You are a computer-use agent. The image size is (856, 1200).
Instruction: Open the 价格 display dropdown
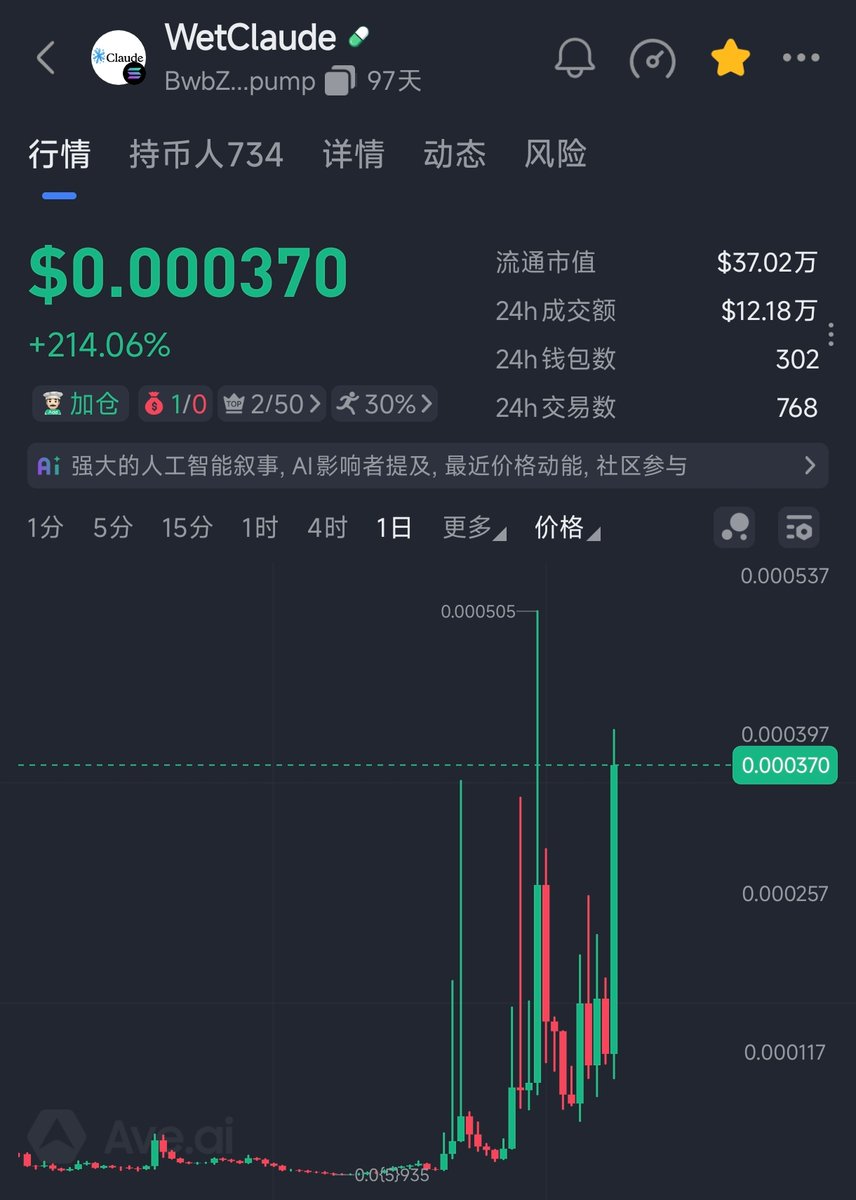(566, 528)
